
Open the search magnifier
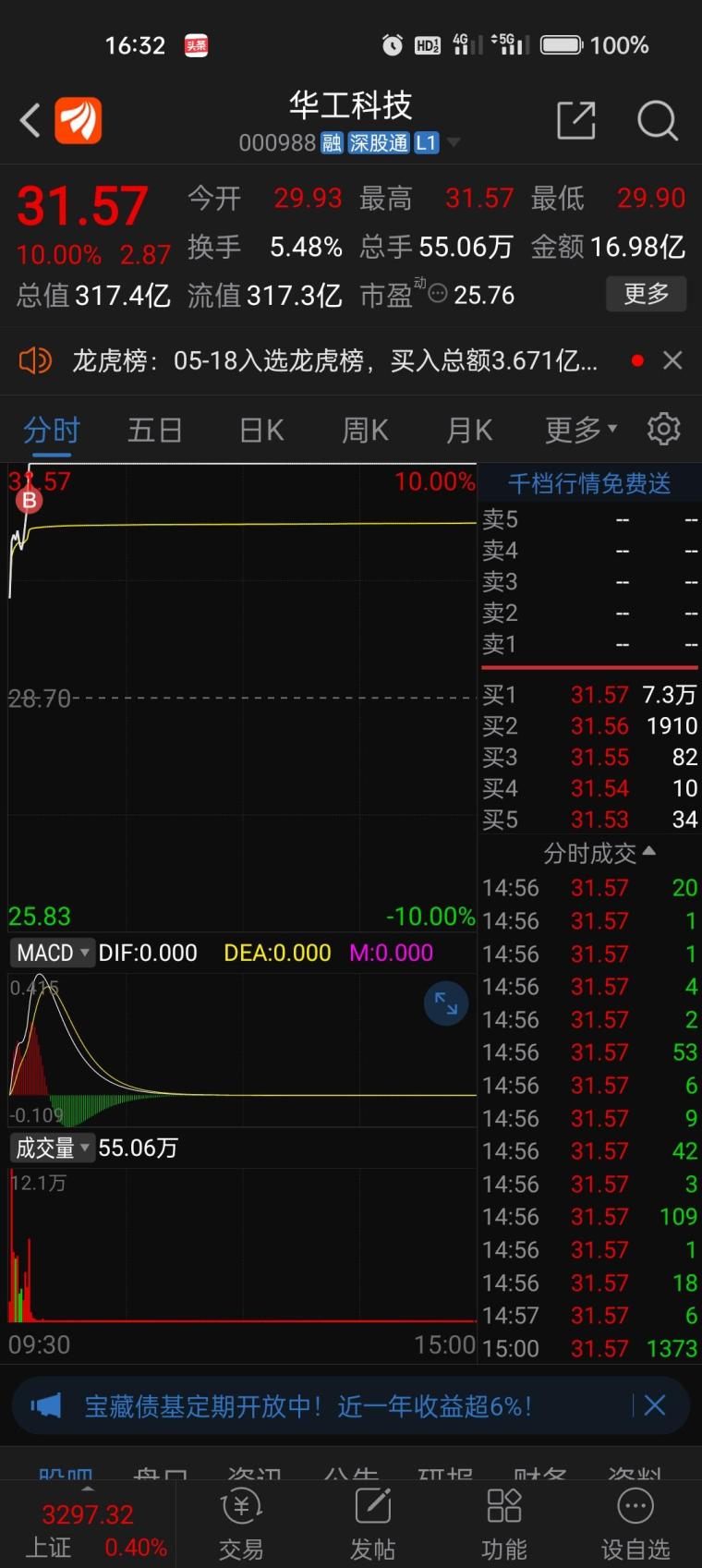(x=658, y=120)
